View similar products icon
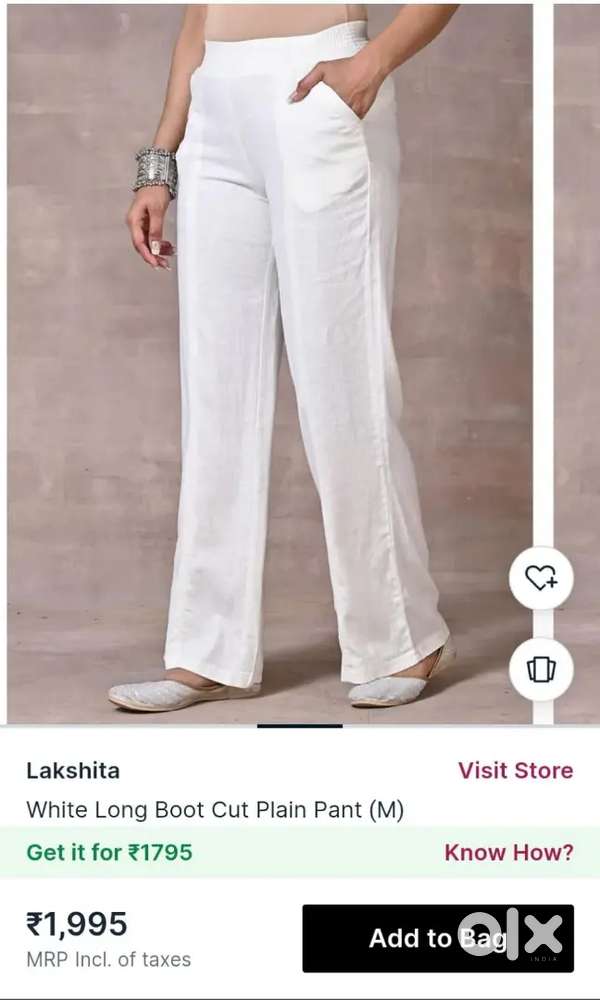 541,669
